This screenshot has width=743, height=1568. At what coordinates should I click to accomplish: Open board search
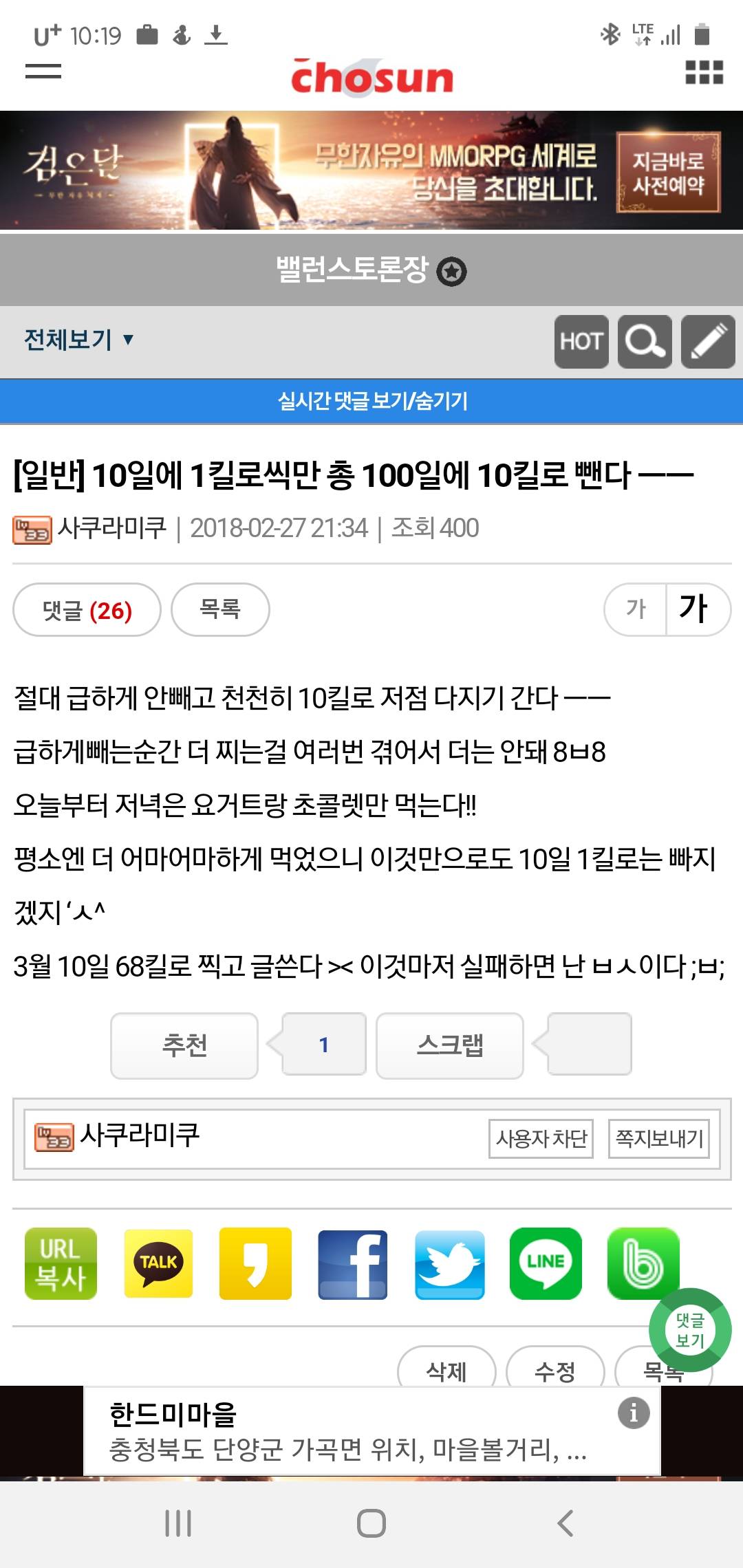click(x=645, y=342)
